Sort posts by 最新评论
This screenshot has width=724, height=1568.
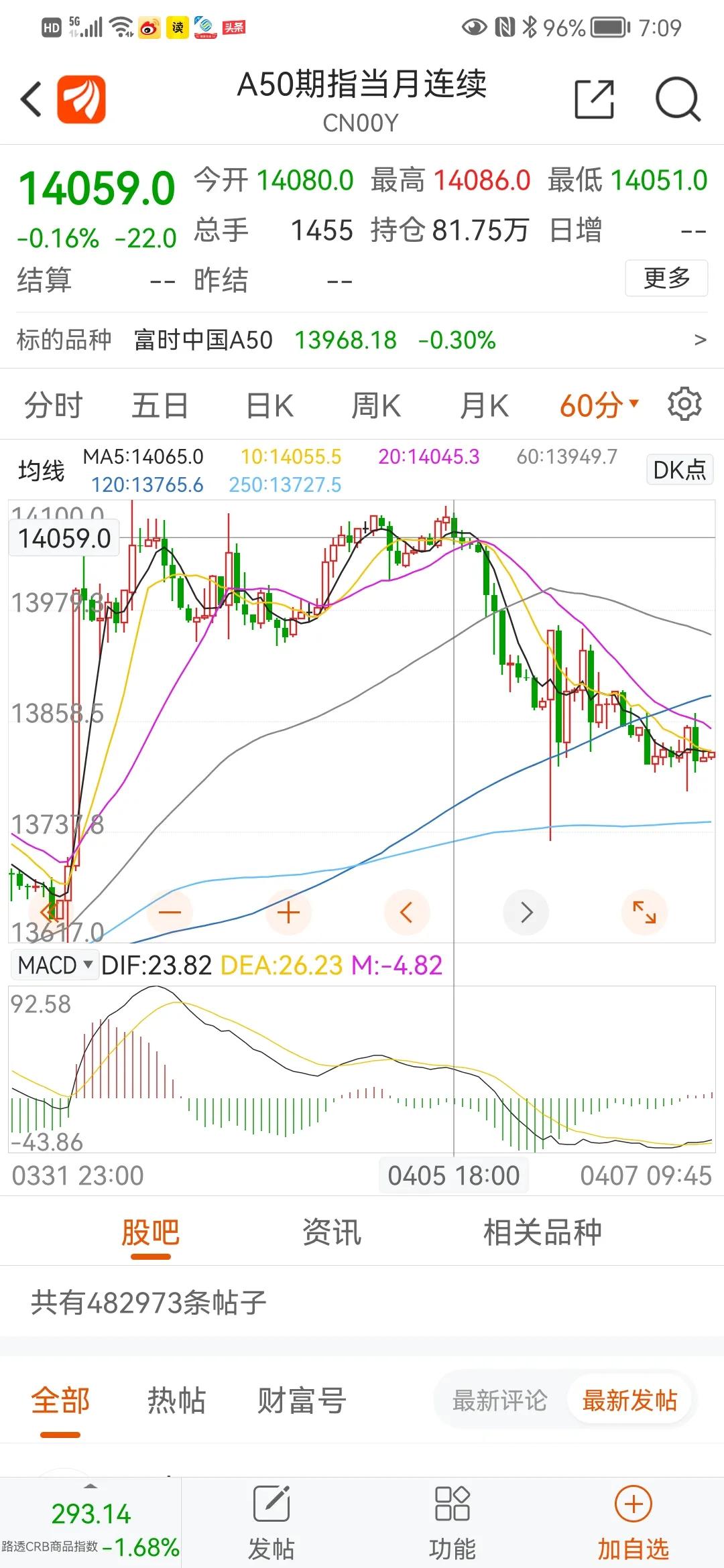[x=500, y=1400]
